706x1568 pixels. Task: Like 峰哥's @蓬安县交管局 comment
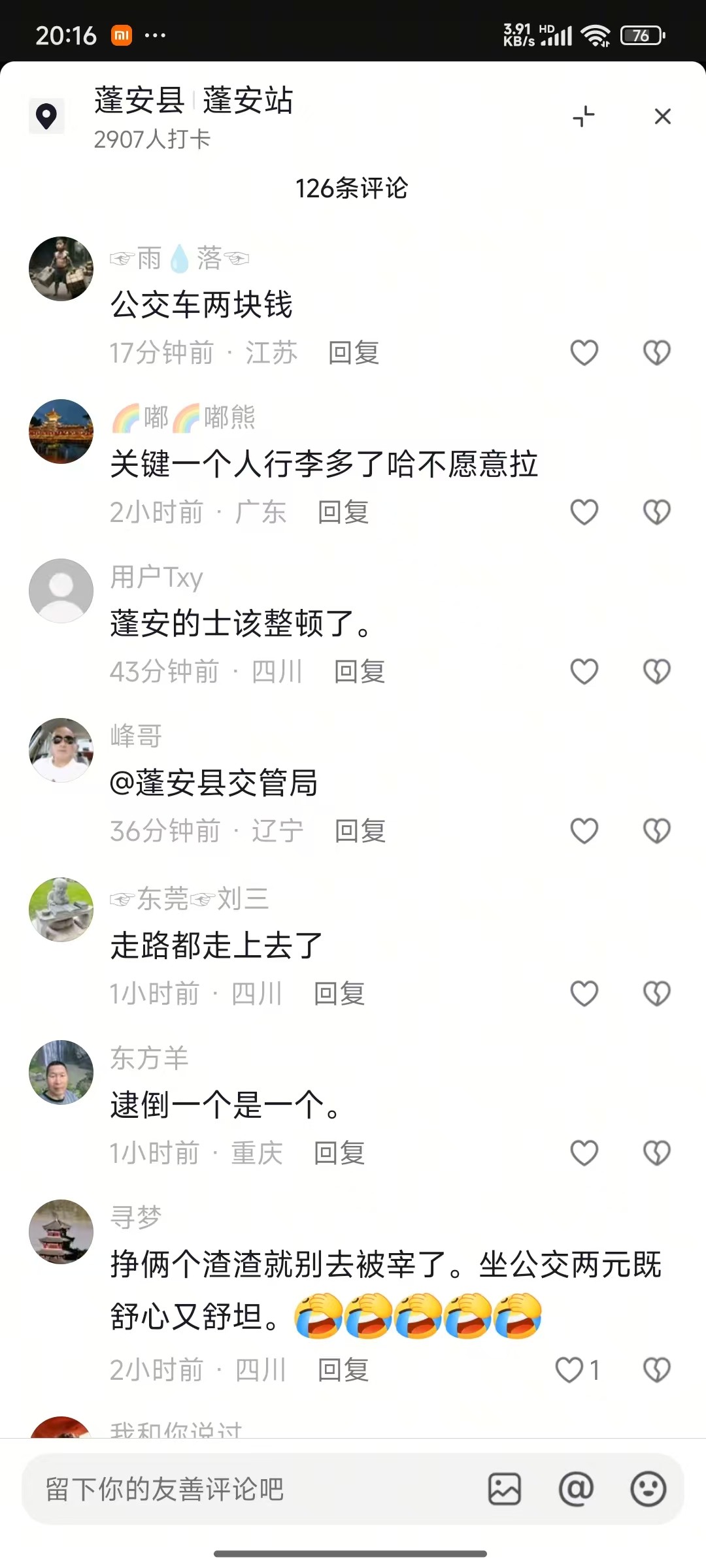[x=584, y=831]
